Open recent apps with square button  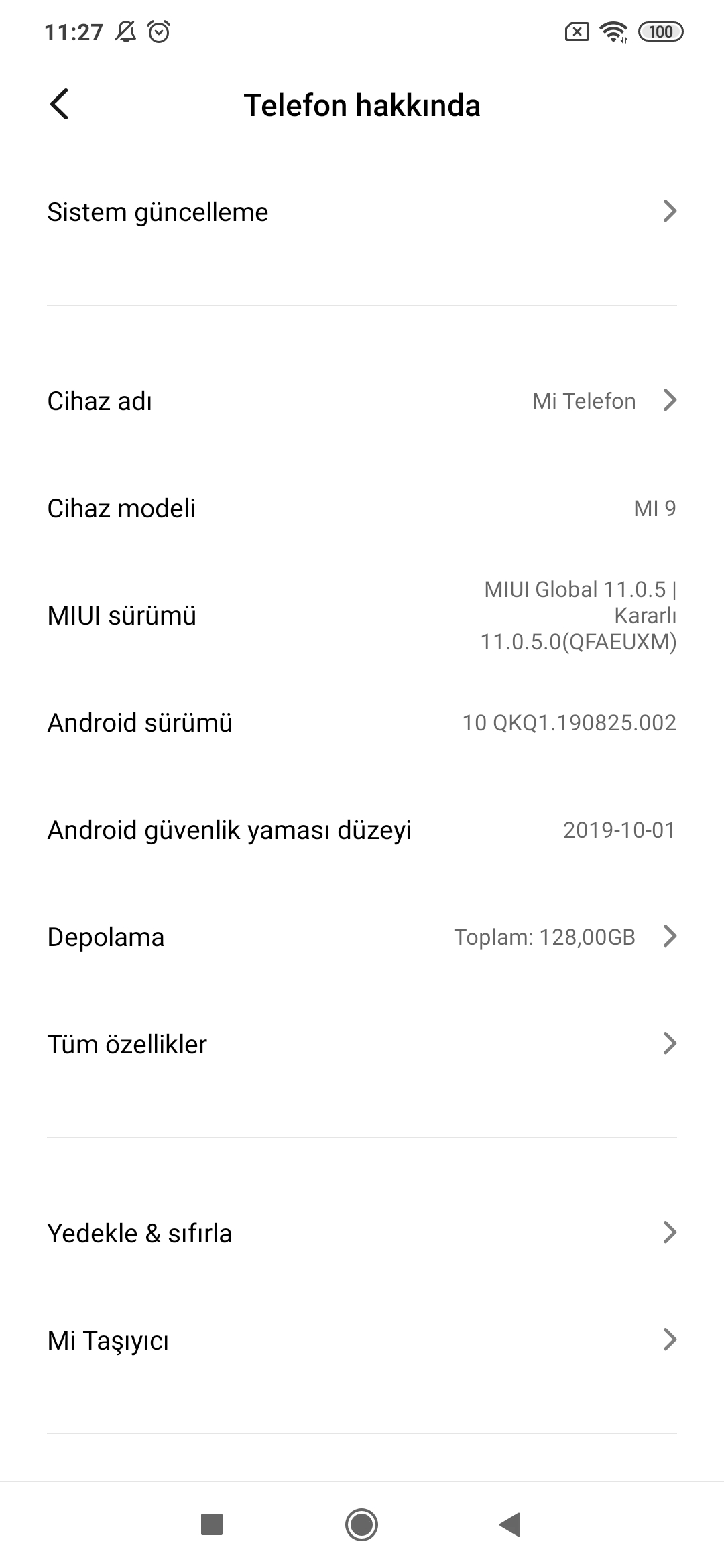click(212, 1524)
